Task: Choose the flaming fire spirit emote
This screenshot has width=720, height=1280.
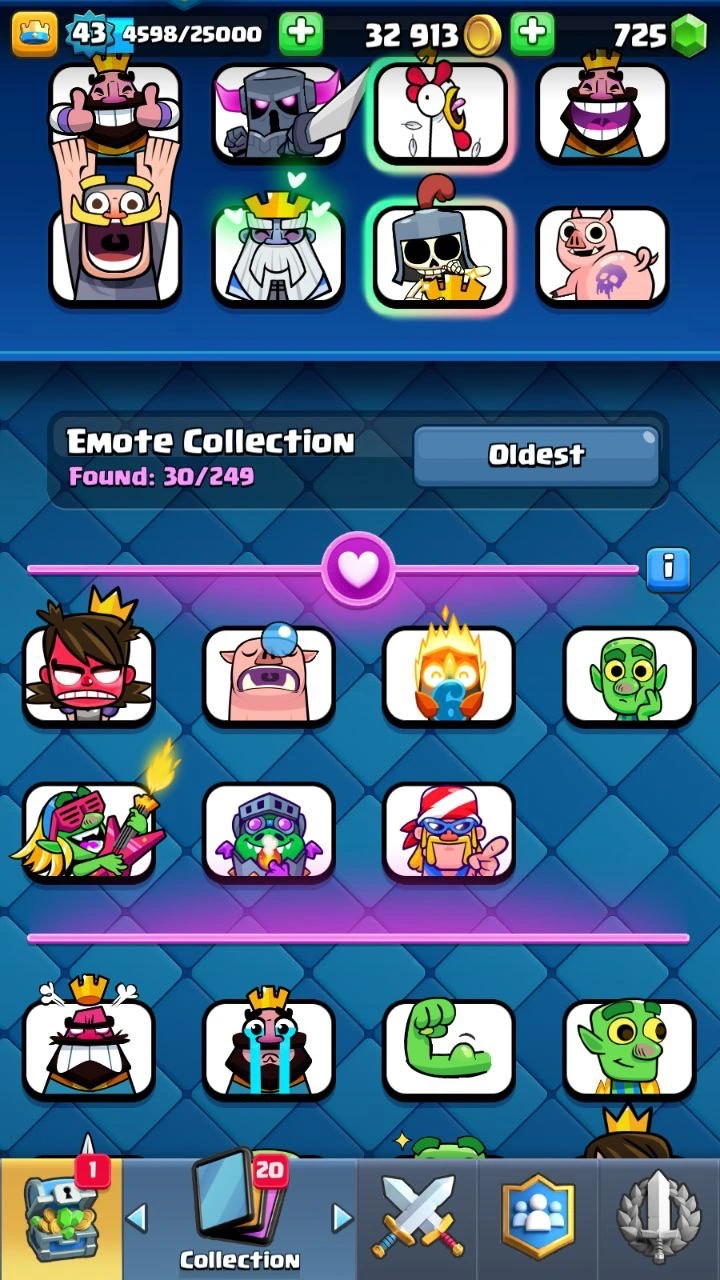Action: coord(448,674)
